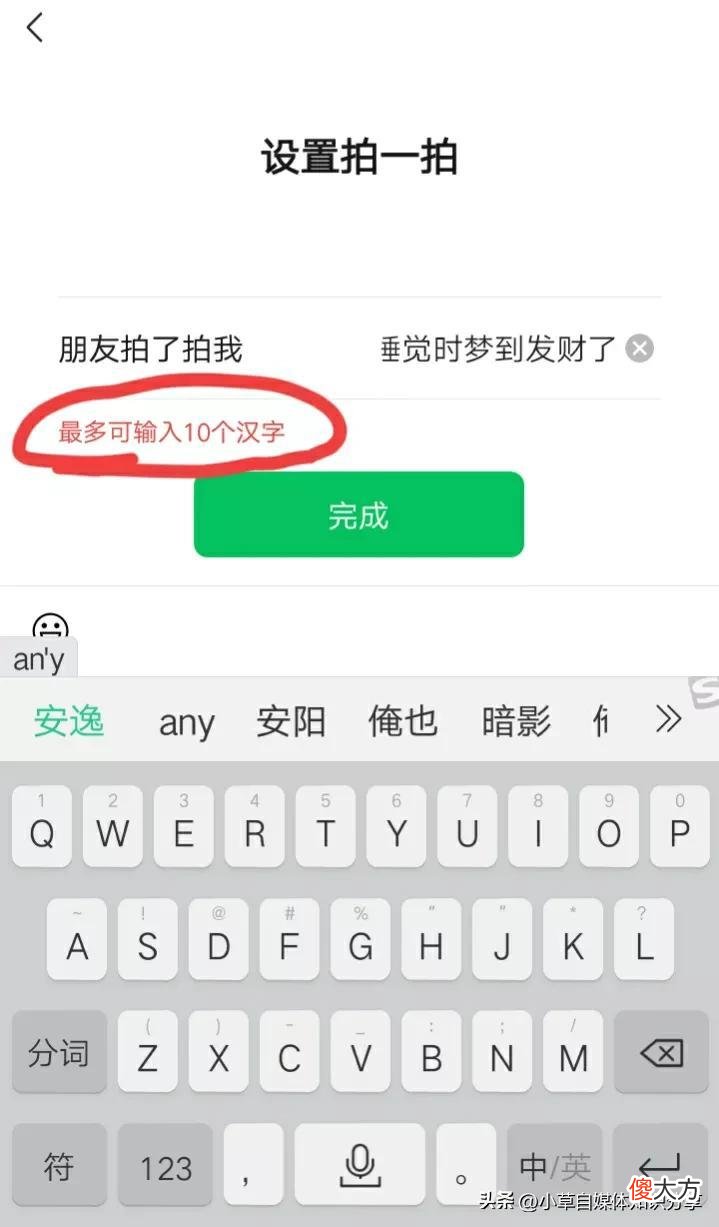Tap the 完成 green button

point(358,515)
